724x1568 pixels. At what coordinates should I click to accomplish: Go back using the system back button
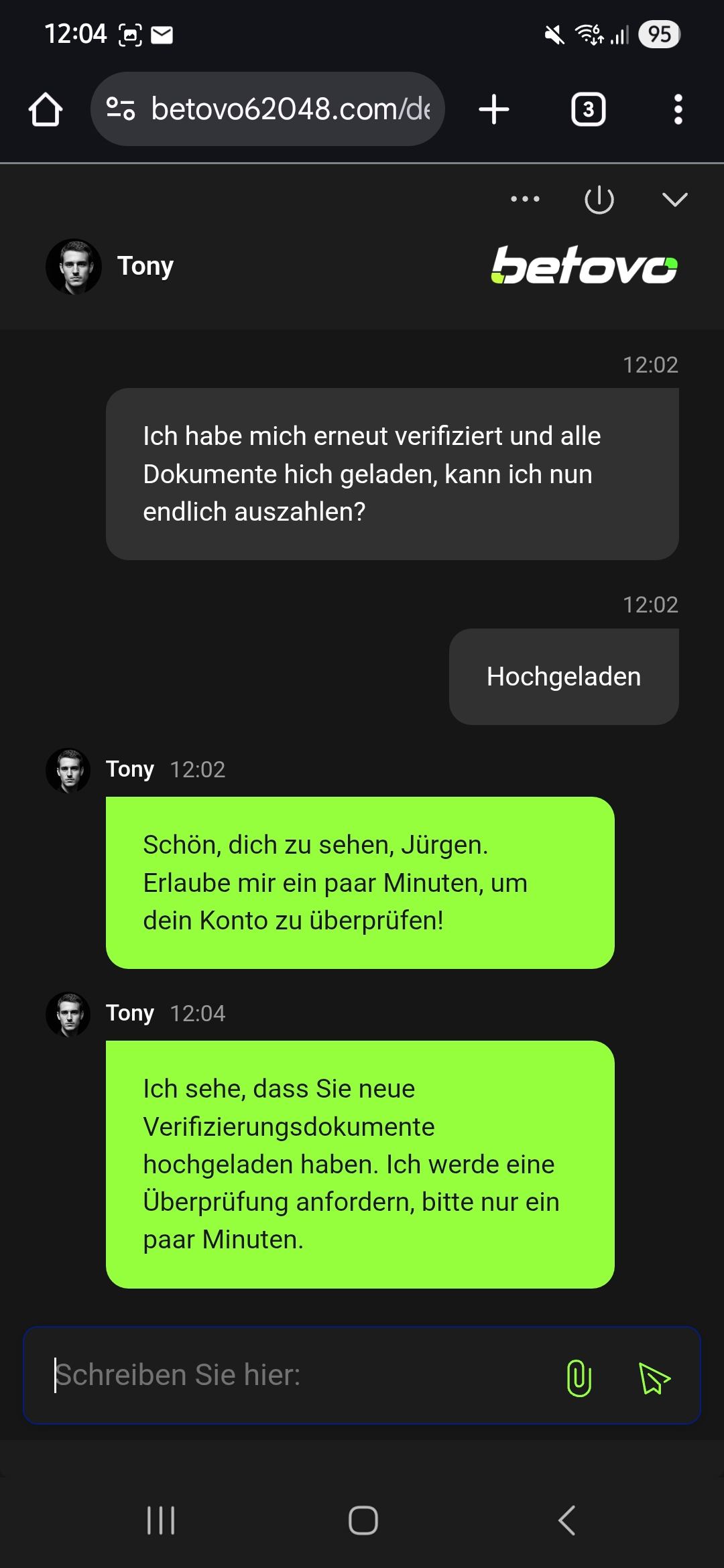click(x=566, y=1520)
